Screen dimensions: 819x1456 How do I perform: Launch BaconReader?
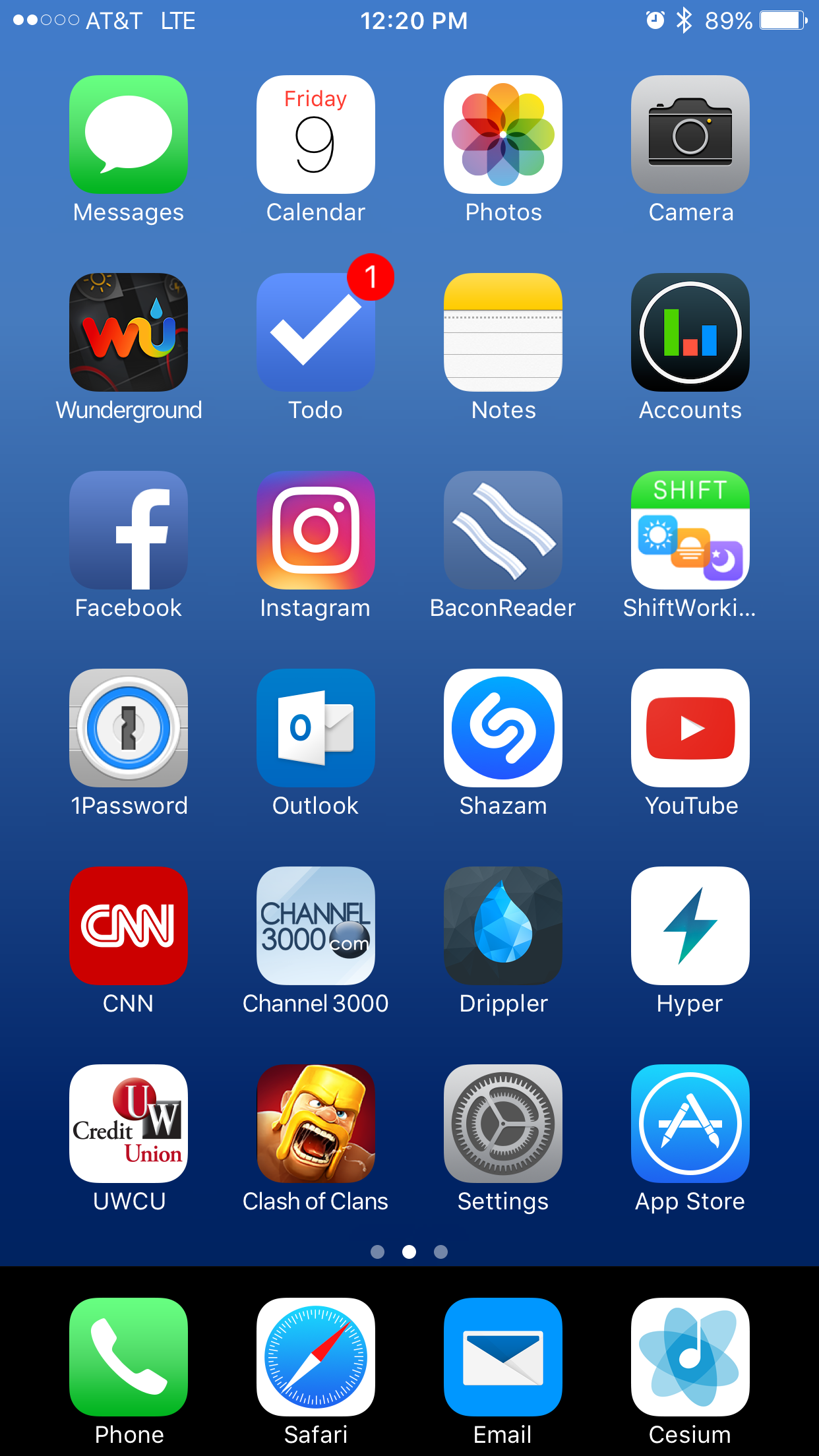(x=503, y=530)
